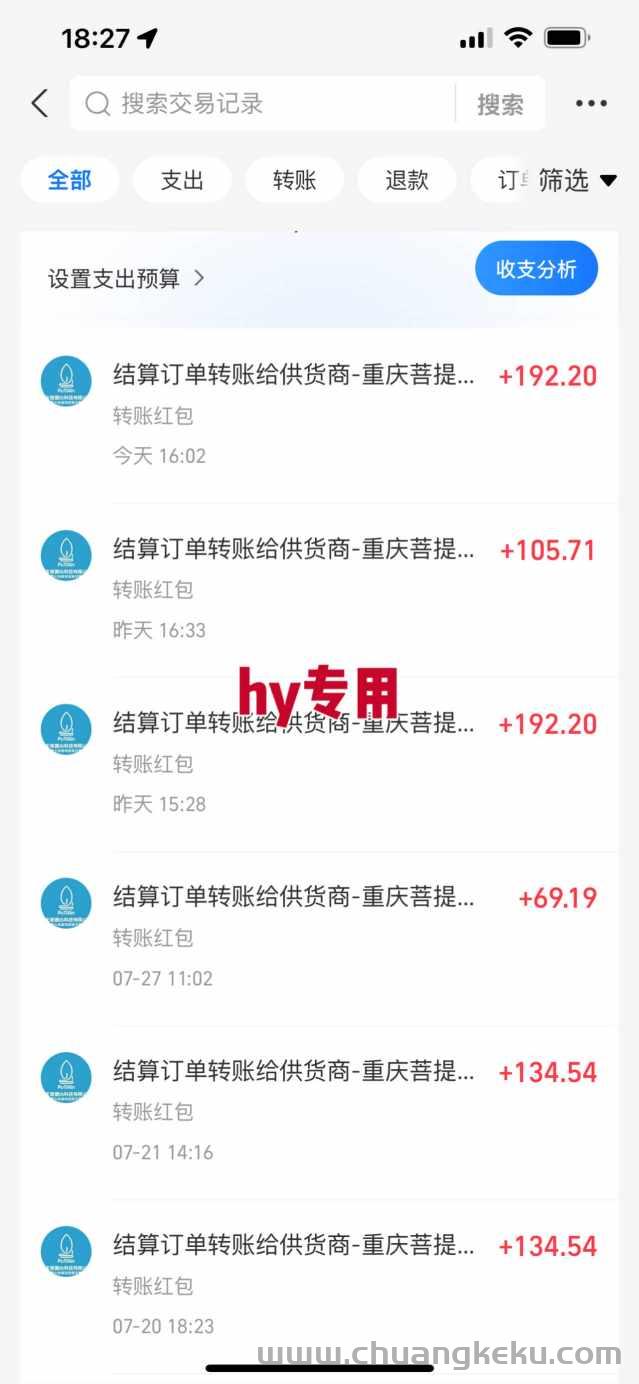Viewport: 639px width, 1384px height.
Task: Switch to the 支出 filter
Action: 182,180
